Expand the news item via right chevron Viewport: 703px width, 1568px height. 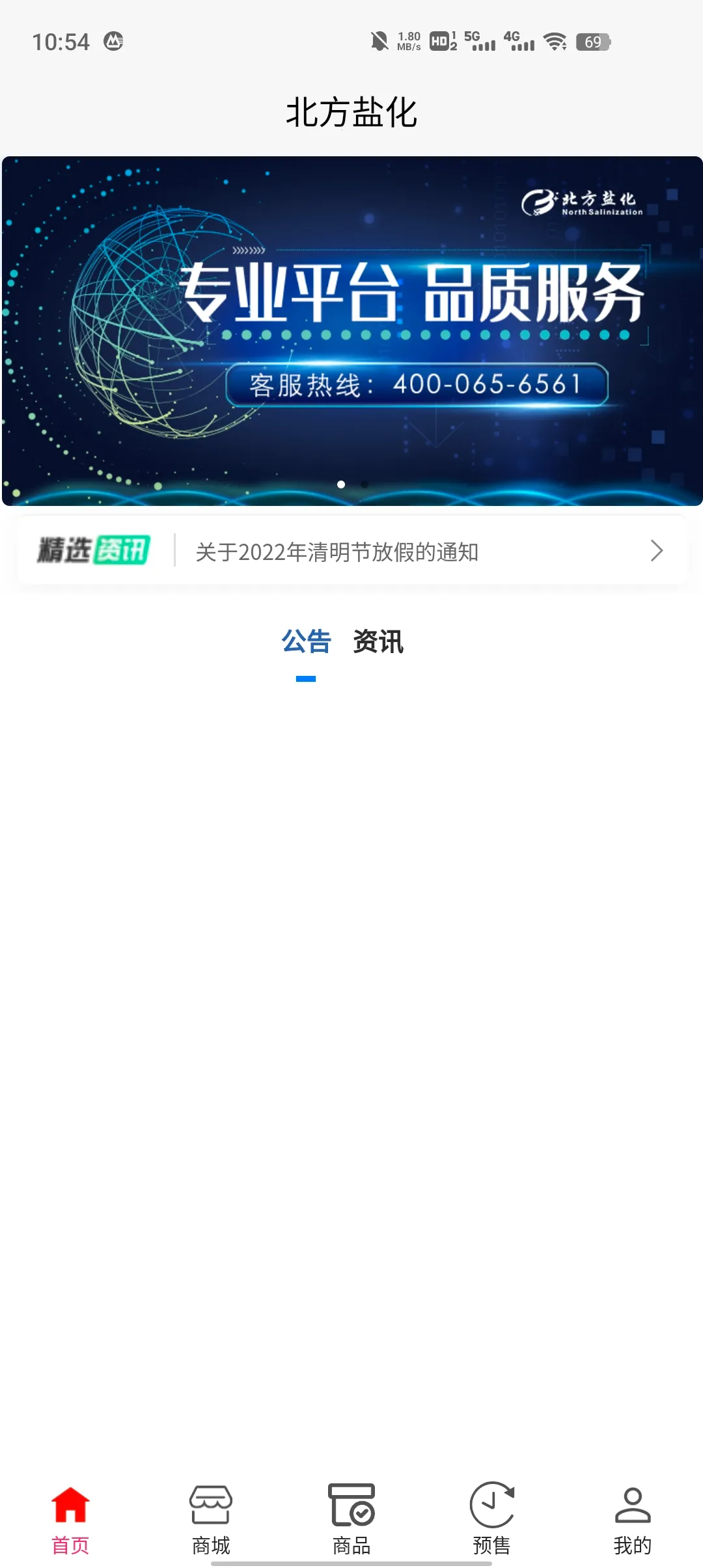click(x=656, y=551)
